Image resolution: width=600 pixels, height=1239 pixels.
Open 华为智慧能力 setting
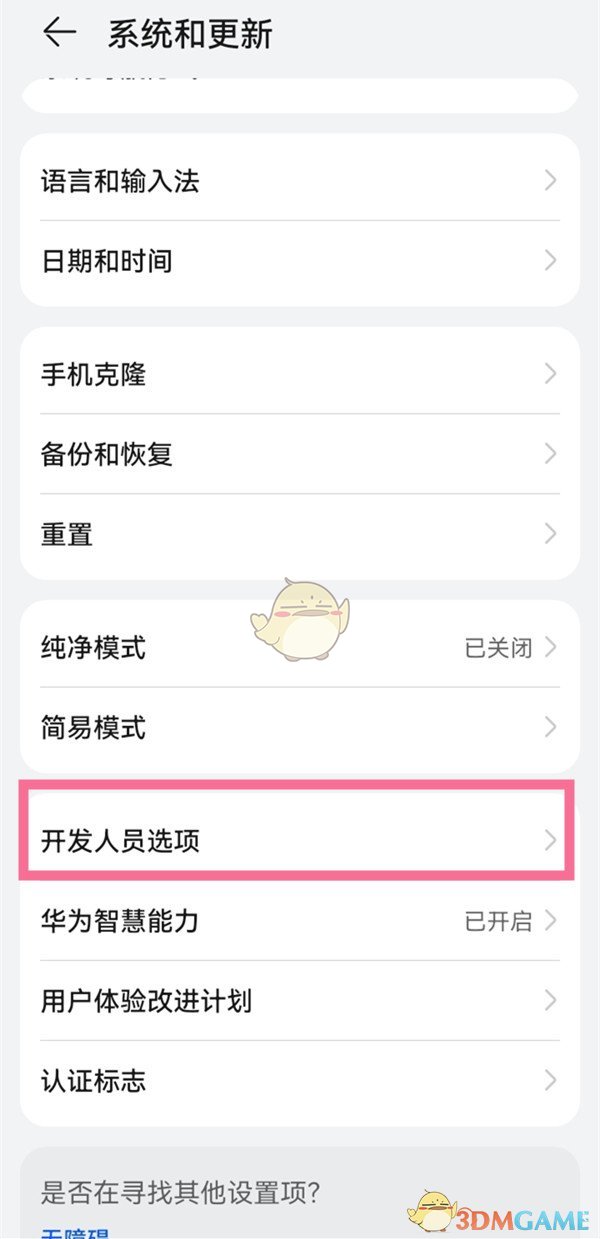299,921
